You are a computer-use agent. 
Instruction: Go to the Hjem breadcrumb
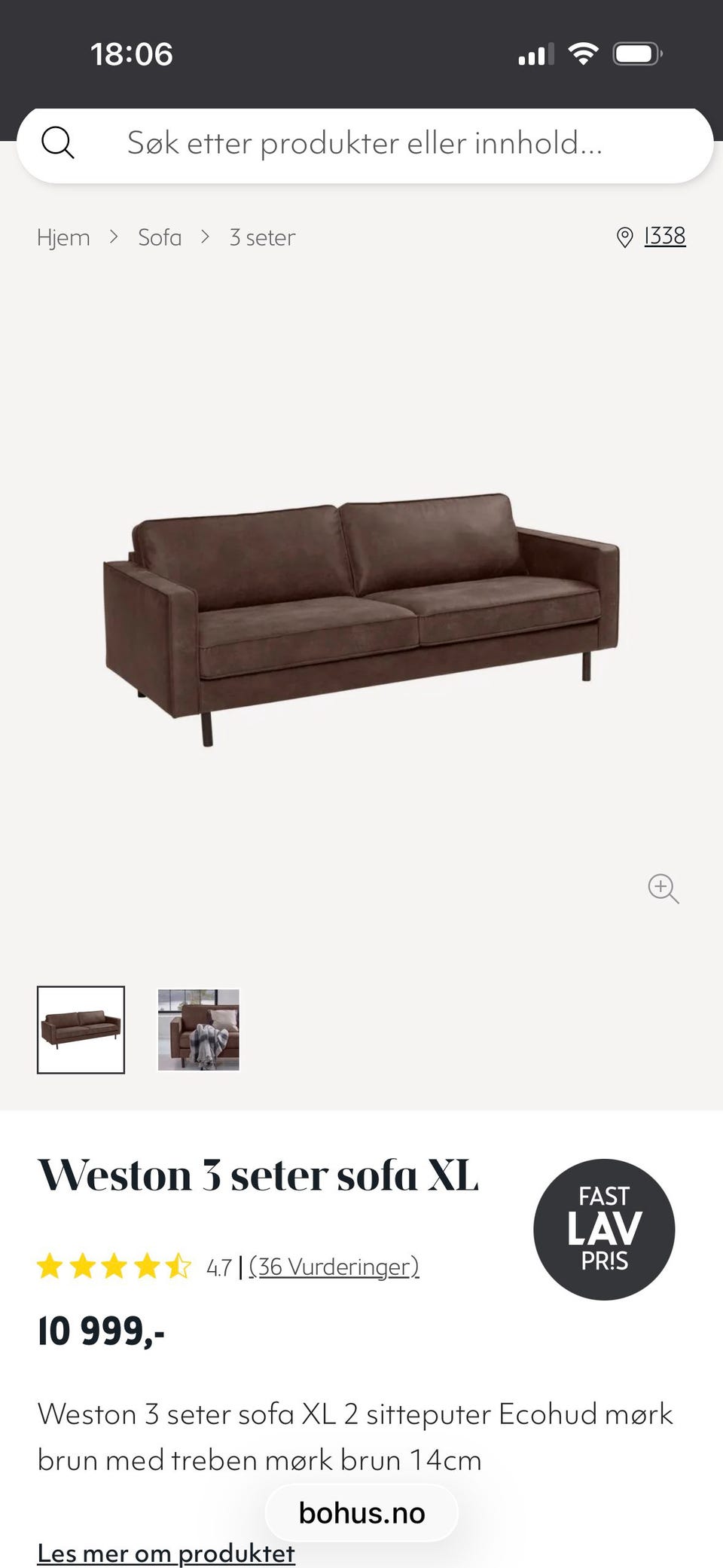tap(63, 237)
